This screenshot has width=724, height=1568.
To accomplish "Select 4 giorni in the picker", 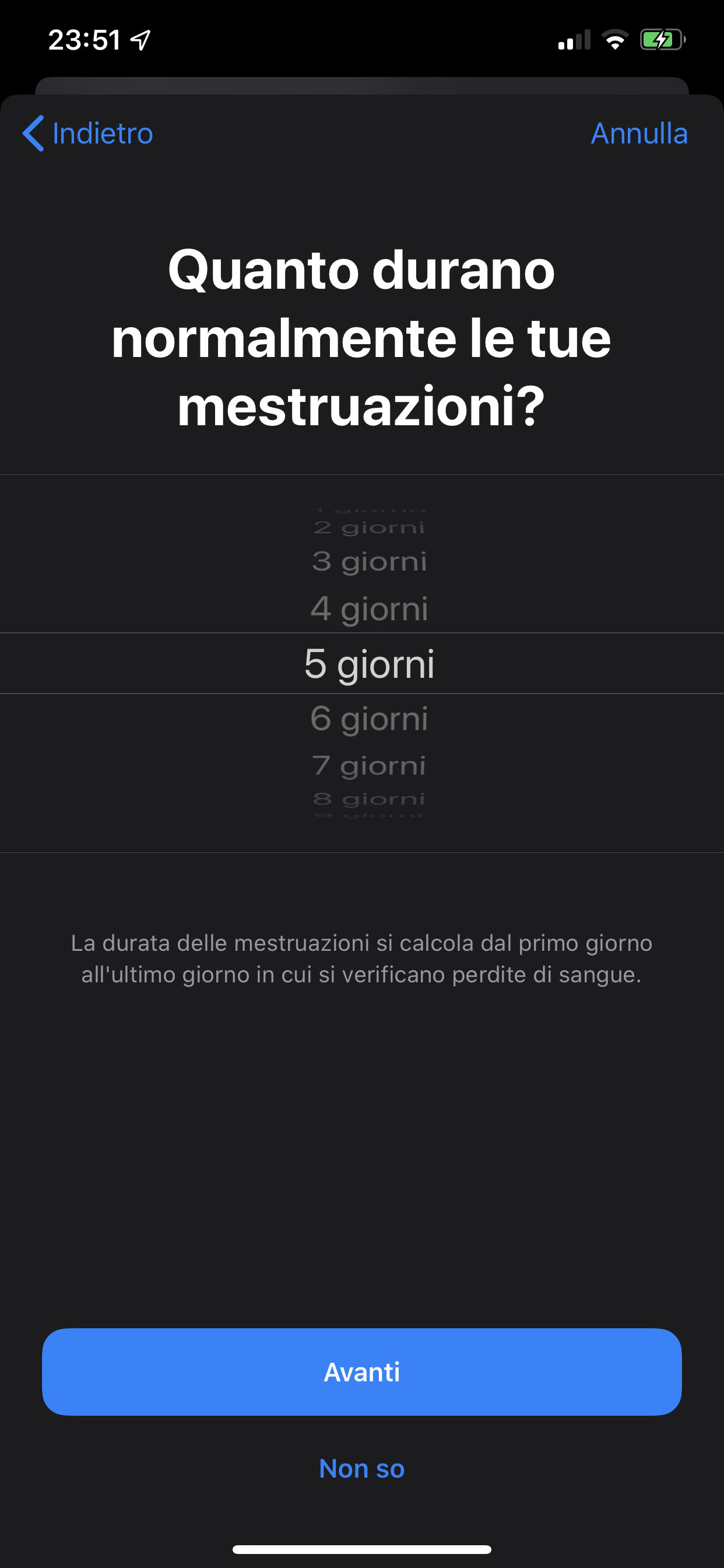I will 370,608.
